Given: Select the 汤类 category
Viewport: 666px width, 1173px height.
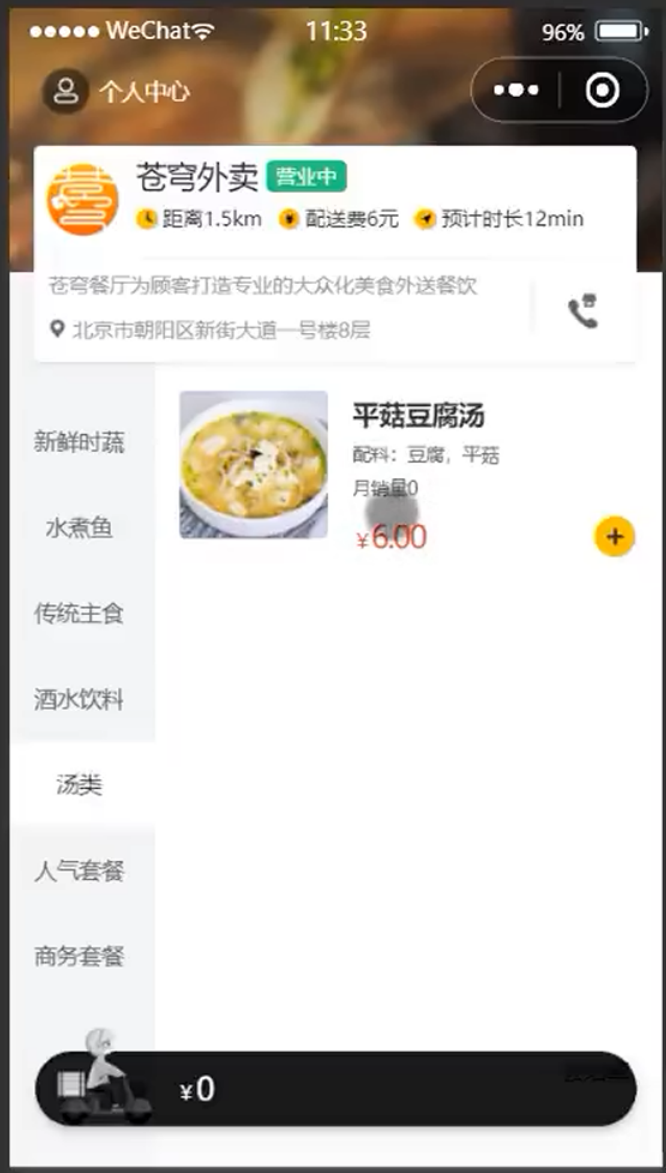Looking at the screenshot, I should [79, 785].
